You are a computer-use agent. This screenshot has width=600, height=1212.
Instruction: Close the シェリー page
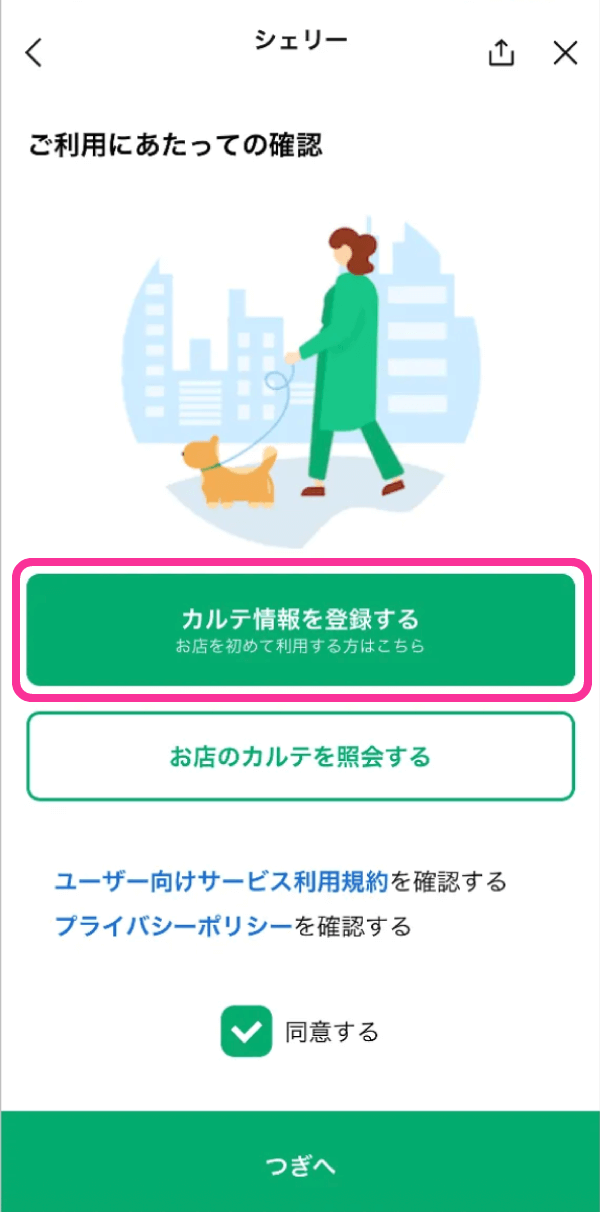[565, 53]
